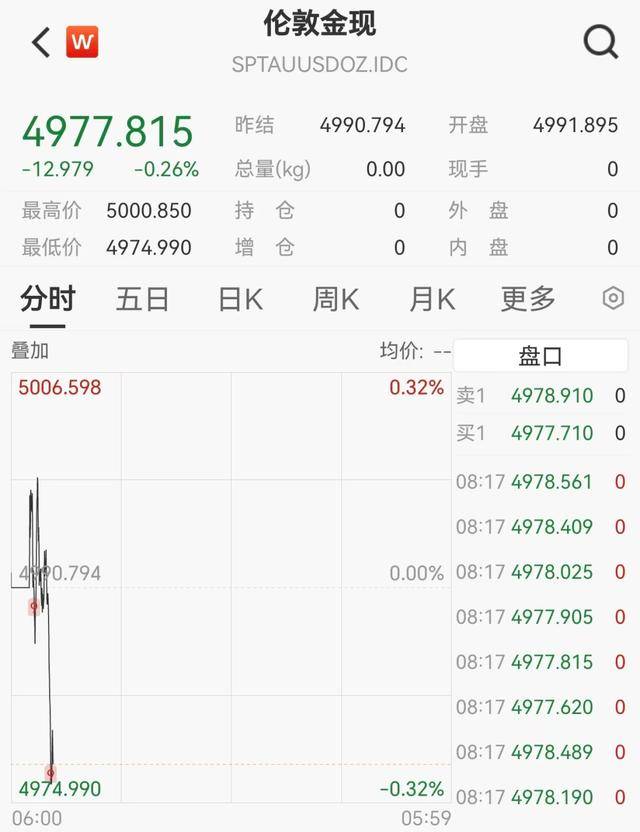Open chart settings hexagon icon

(613, 298)
